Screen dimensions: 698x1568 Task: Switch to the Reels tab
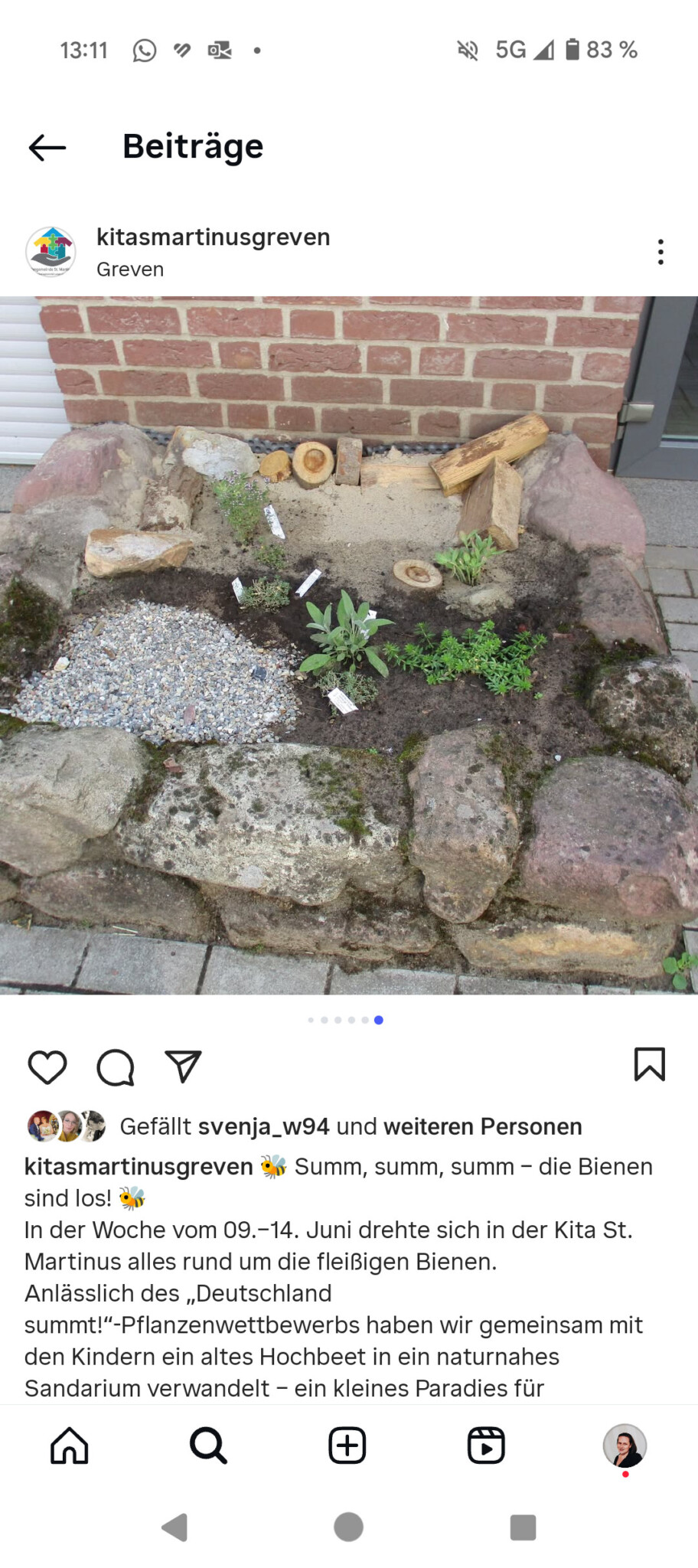(486, 1445)
